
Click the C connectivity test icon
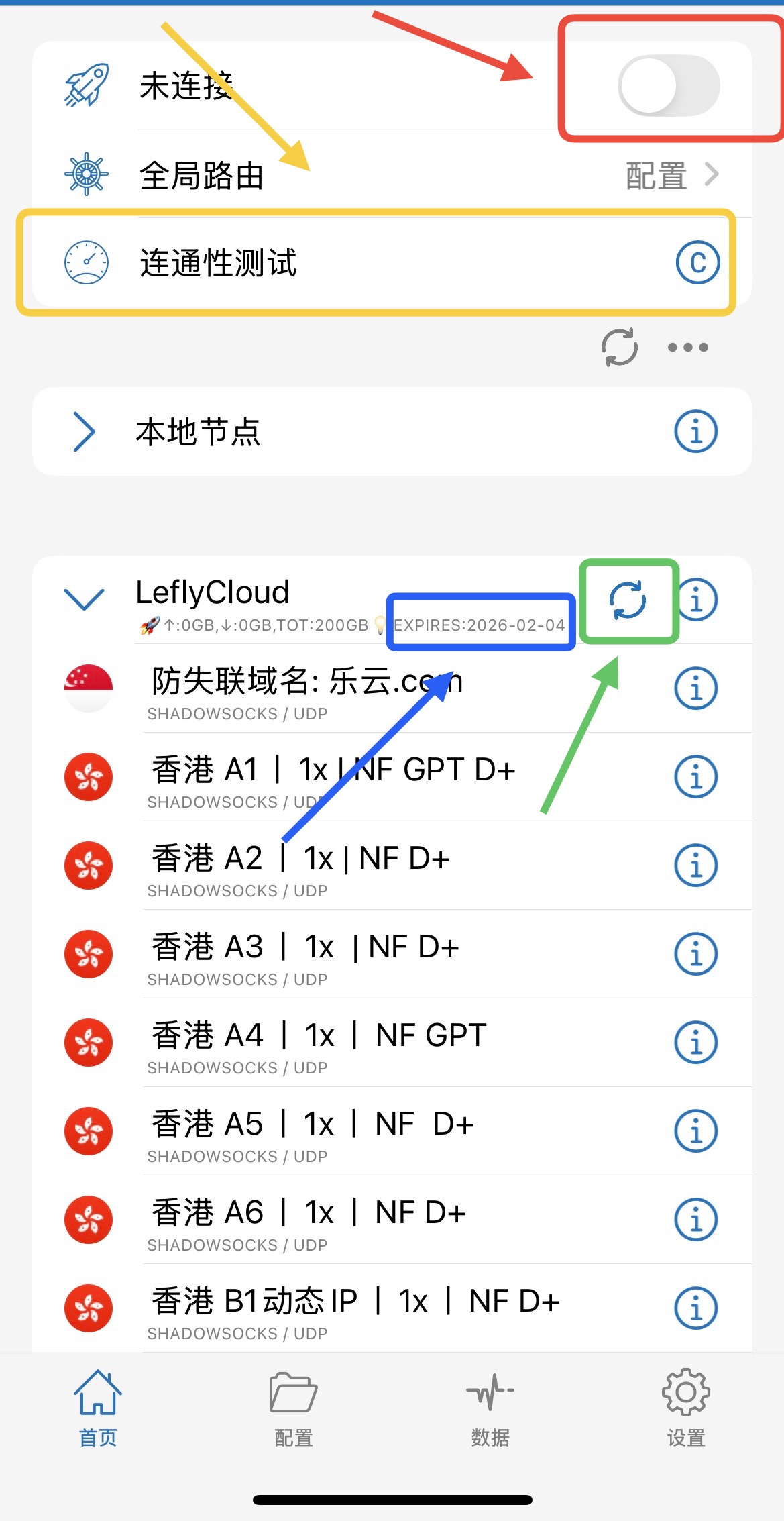click(697, 263)
